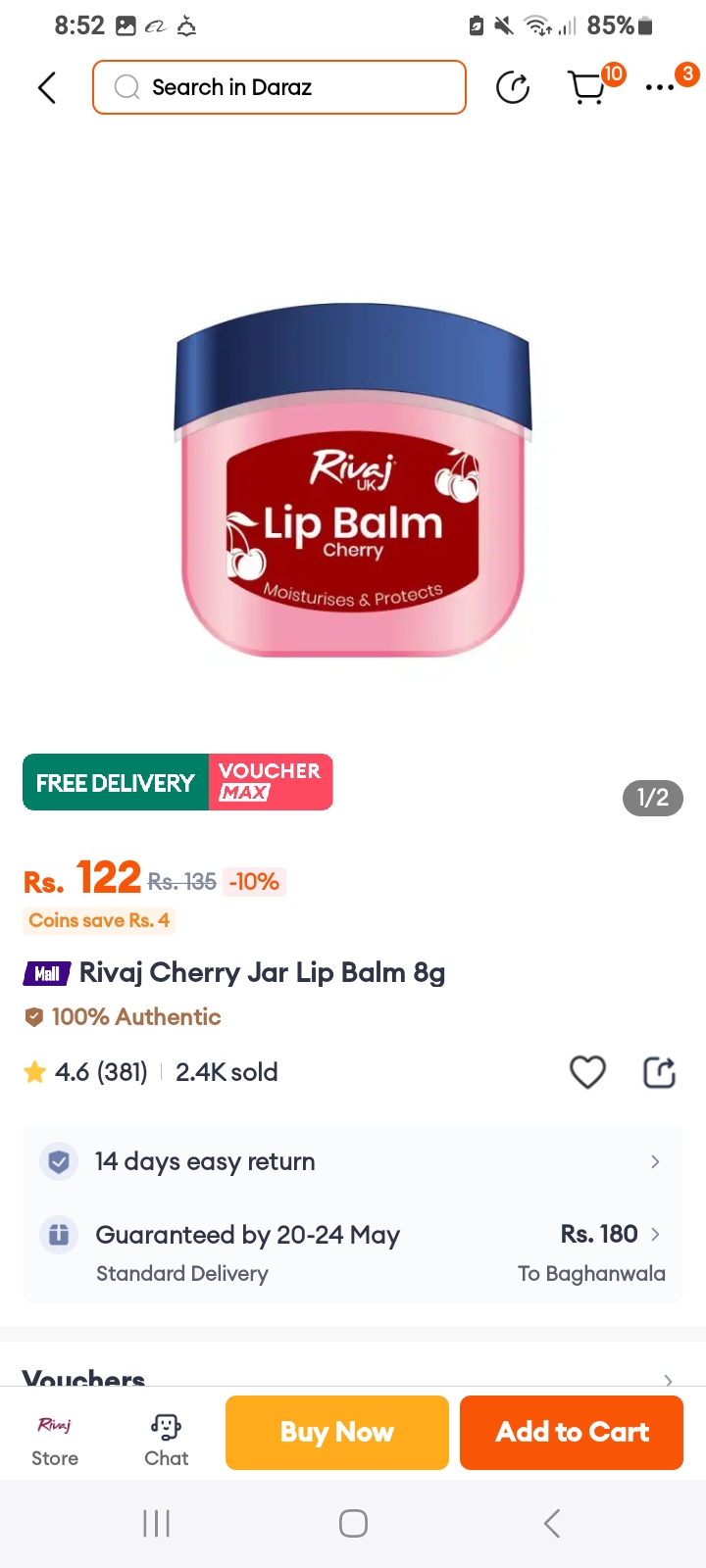Tap the Search in Daraz box
The width and height of the screenshot is (706, 1568).
(x=279, y=87)
